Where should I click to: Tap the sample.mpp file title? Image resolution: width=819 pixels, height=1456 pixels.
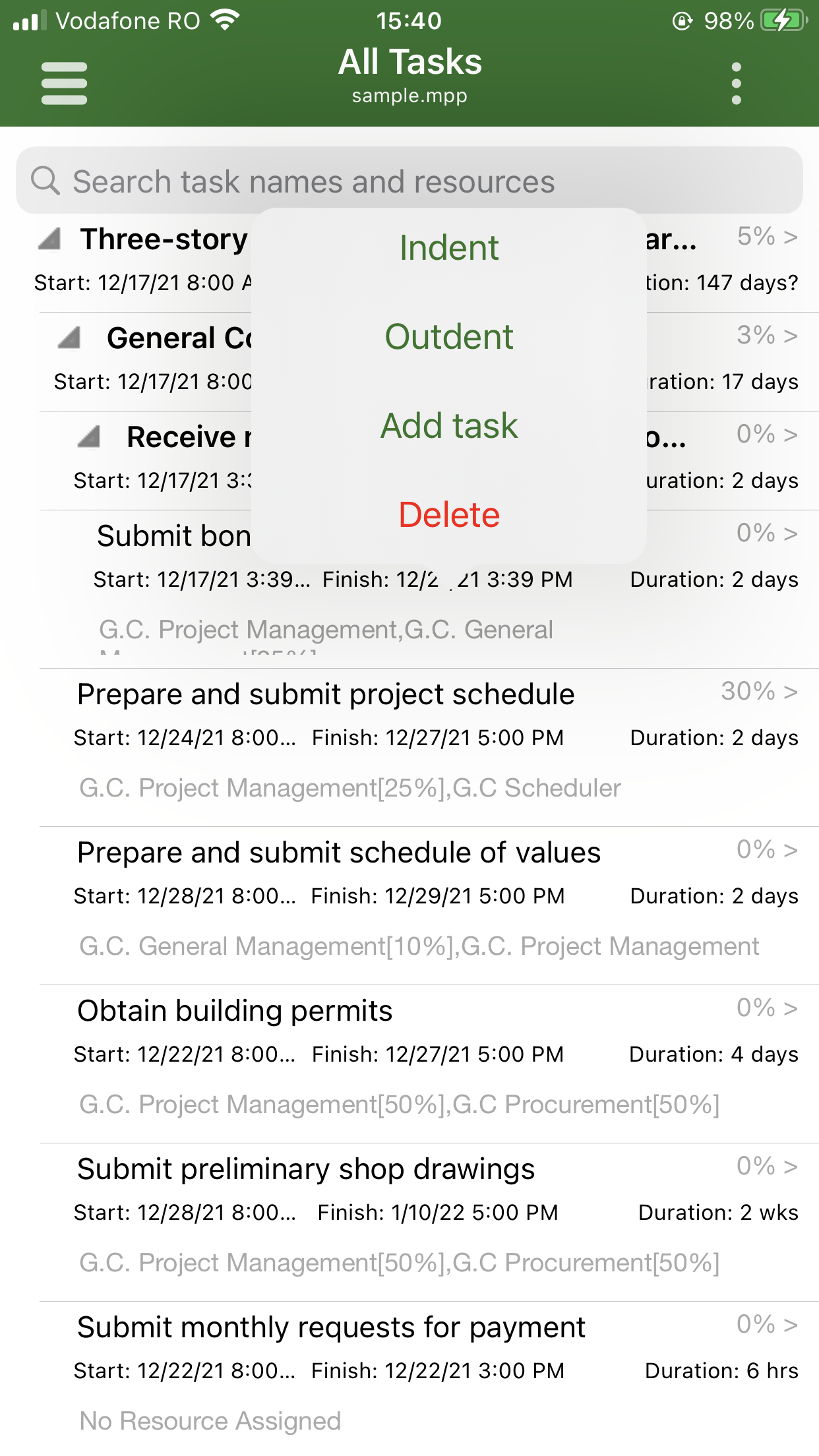(x=409, y=96)
